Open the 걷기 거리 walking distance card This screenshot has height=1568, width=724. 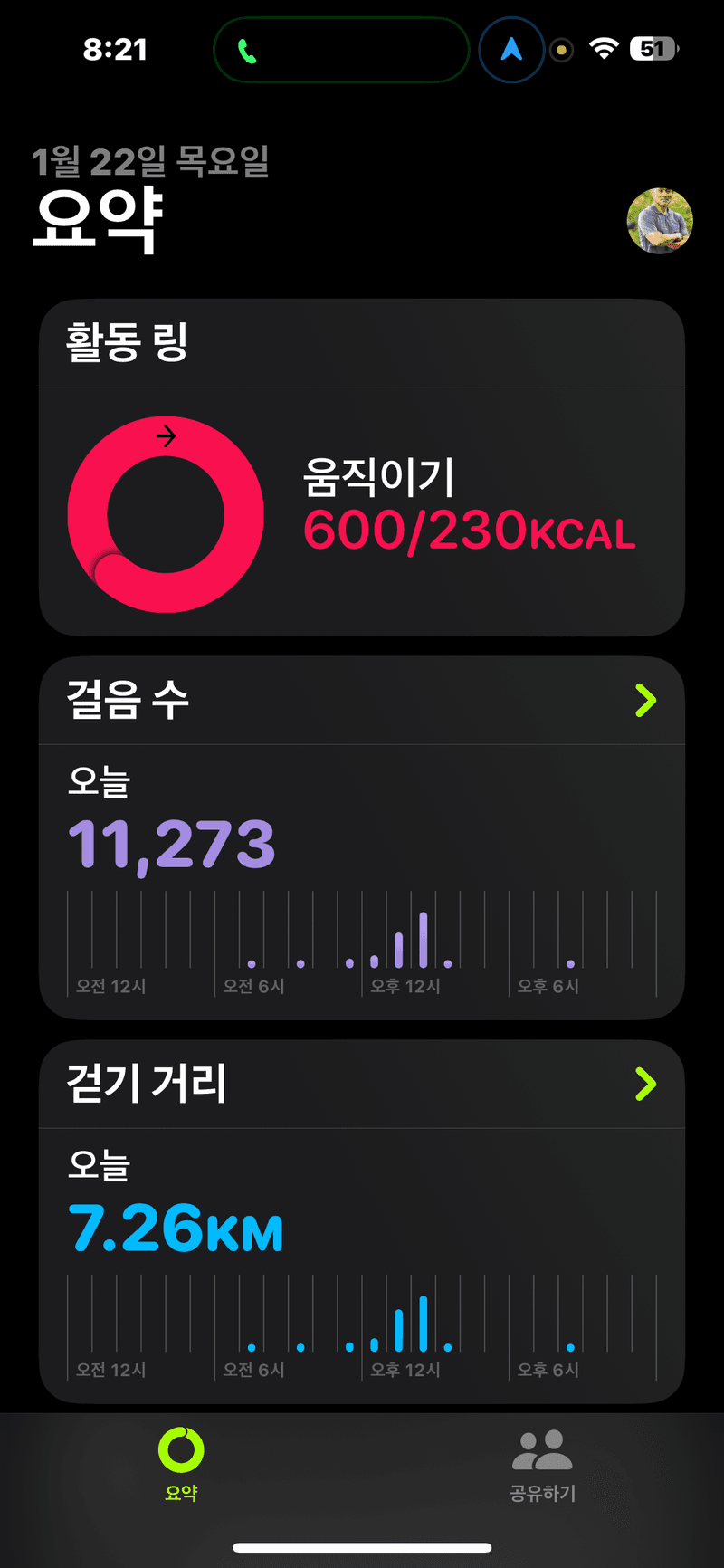[361, 1220]
